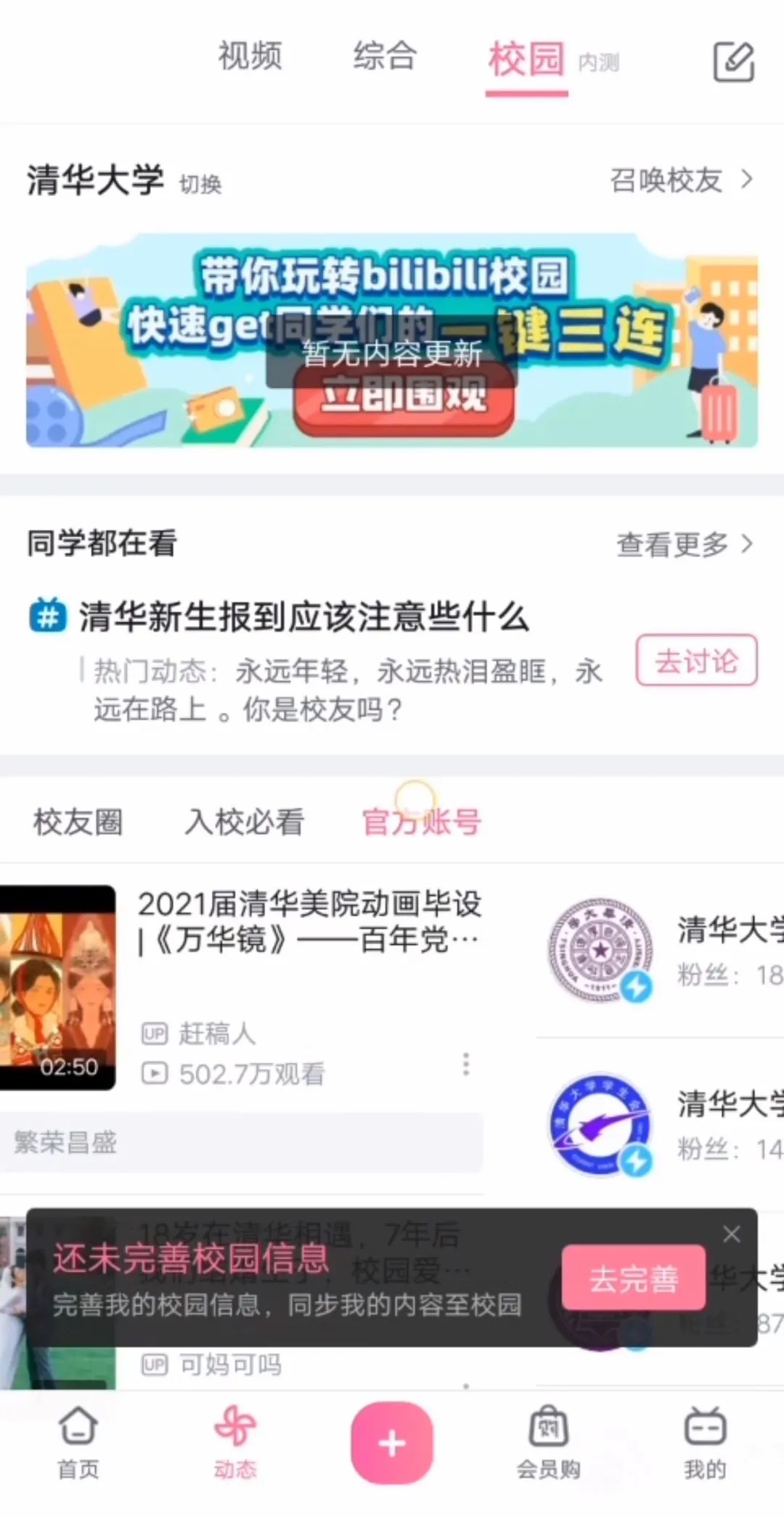Open more options for 赶稿人 video
Screen dimensions: 784x1517
pyautogui.click(x=466, y=1064)
